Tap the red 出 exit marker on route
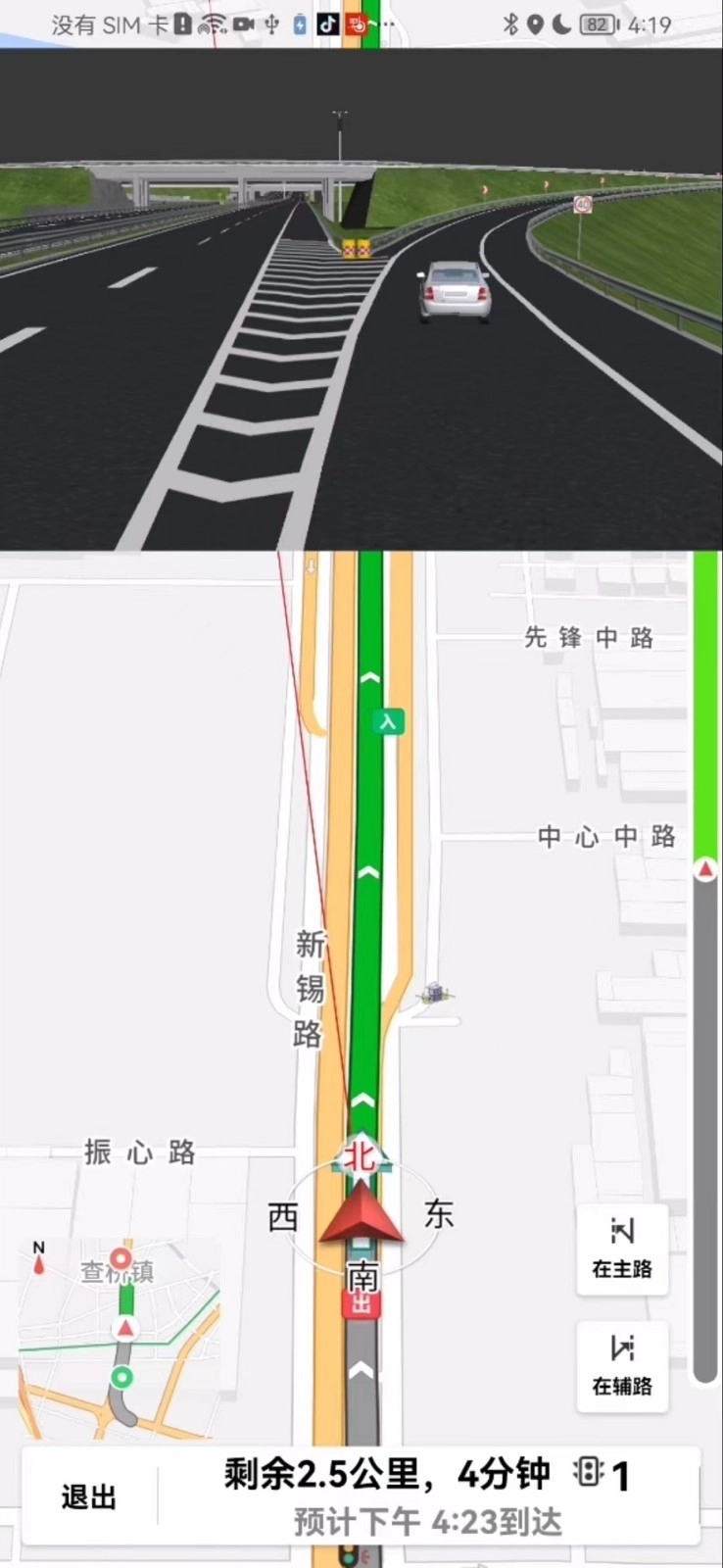This screenshot has height=1568, width=723. point(361,1304)
